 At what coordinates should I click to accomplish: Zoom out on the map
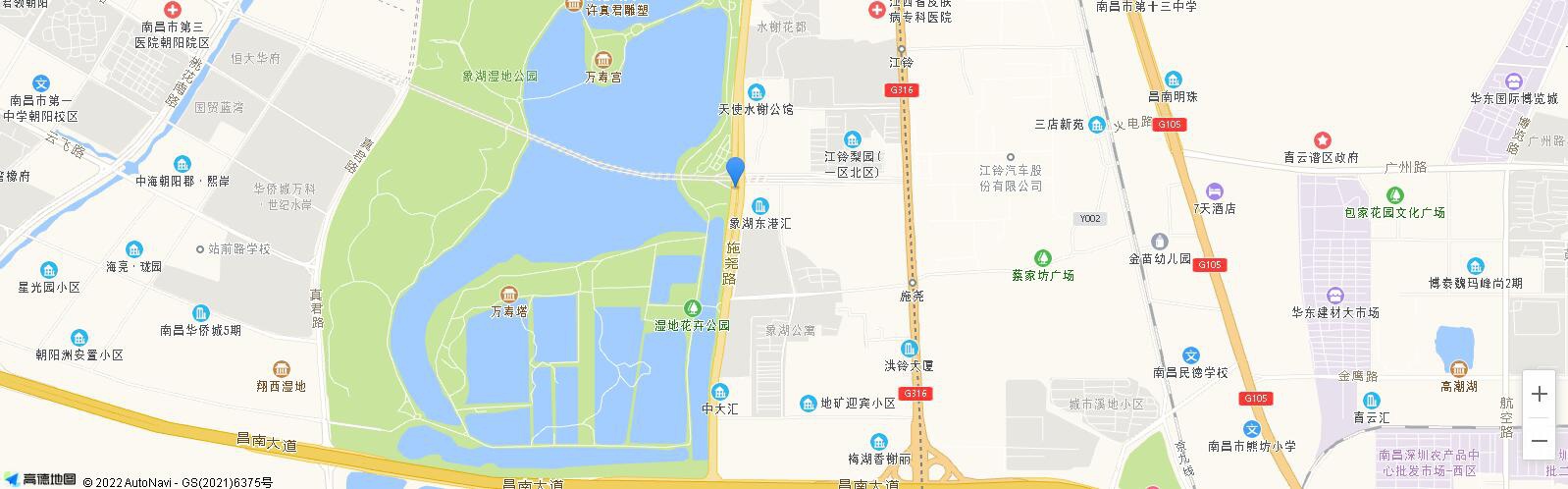pos(1539,439)
